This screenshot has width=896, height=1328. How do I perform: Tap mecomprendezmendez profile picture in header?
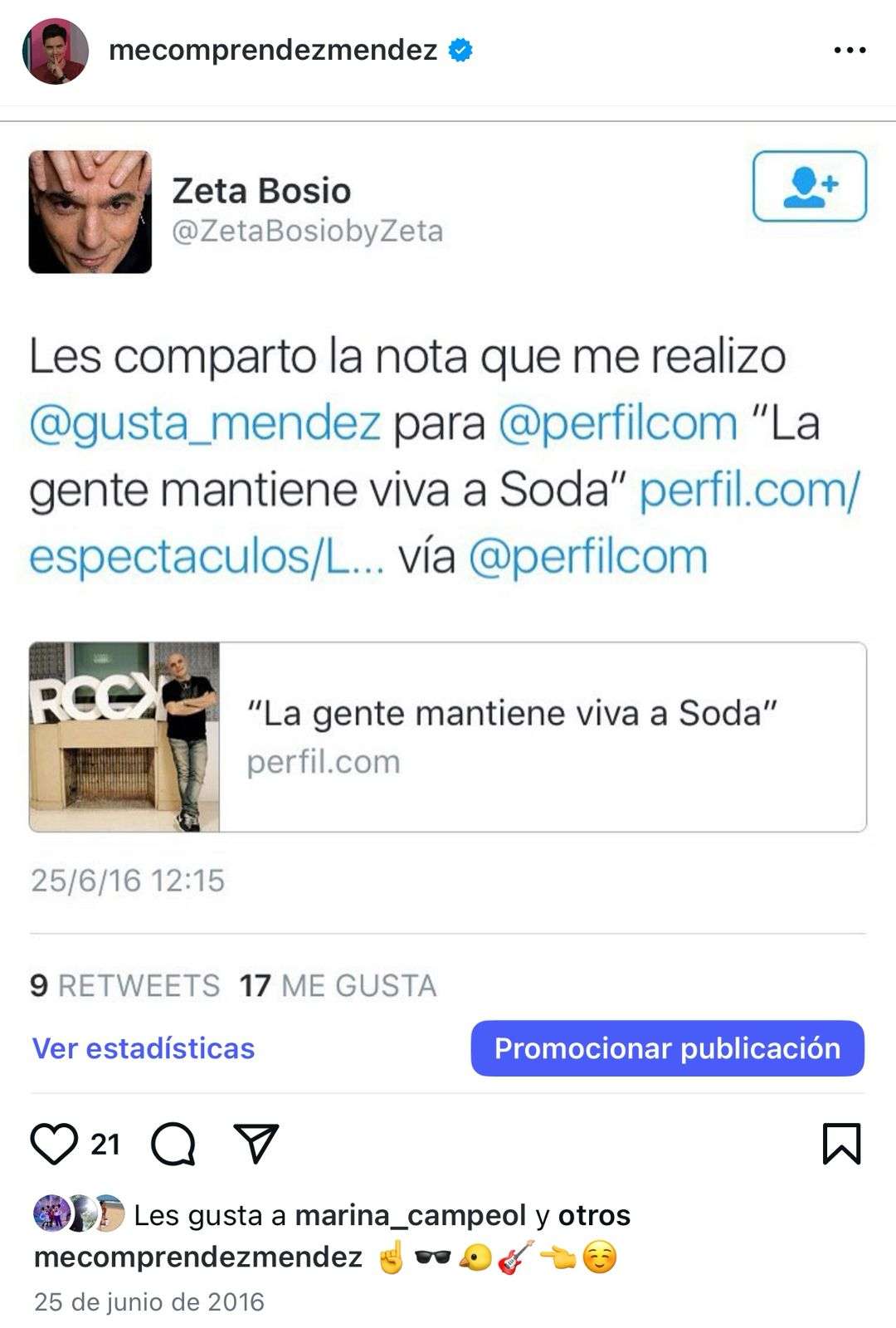click(55, 51)
